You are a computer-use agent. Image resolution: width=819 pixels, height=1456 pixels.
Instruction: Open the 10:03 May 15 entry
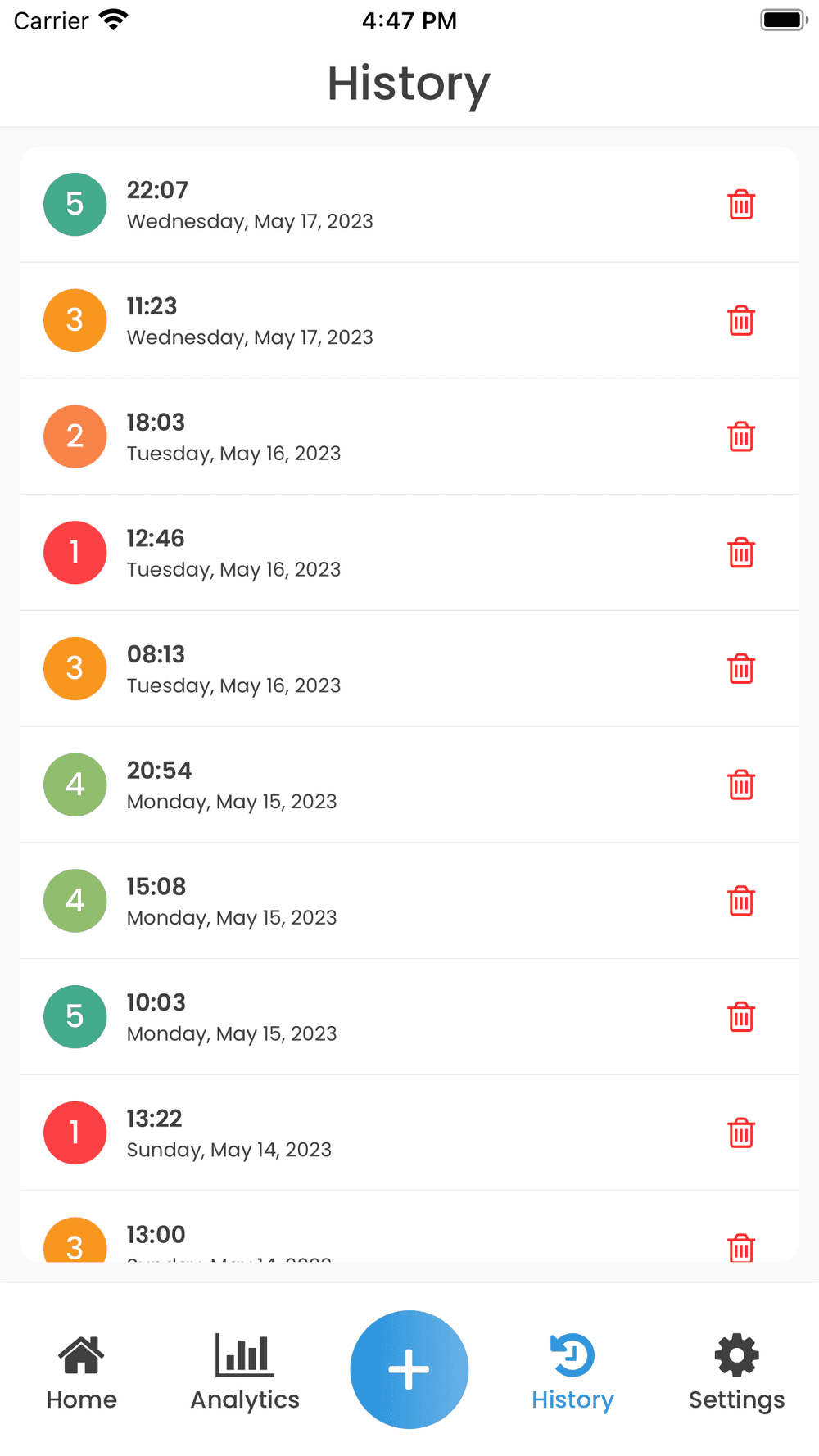[328, 1017]
